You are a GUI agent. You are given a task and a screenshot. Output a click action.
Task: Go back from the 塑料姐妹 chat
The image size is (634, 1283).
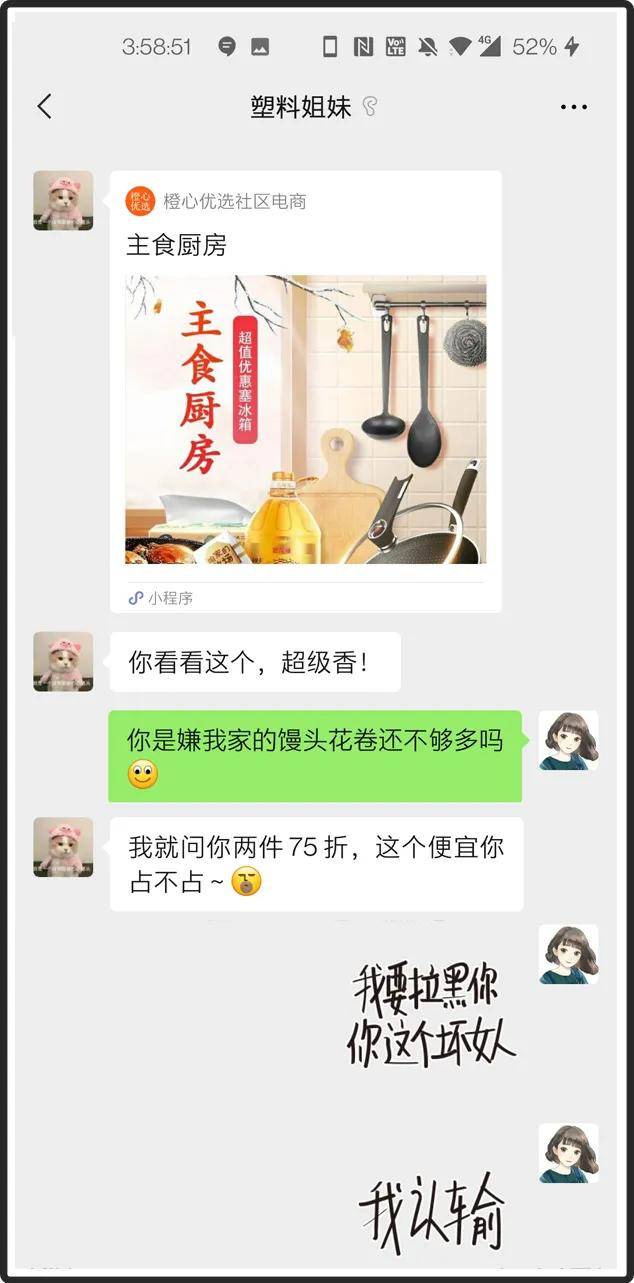click(44, 107)
